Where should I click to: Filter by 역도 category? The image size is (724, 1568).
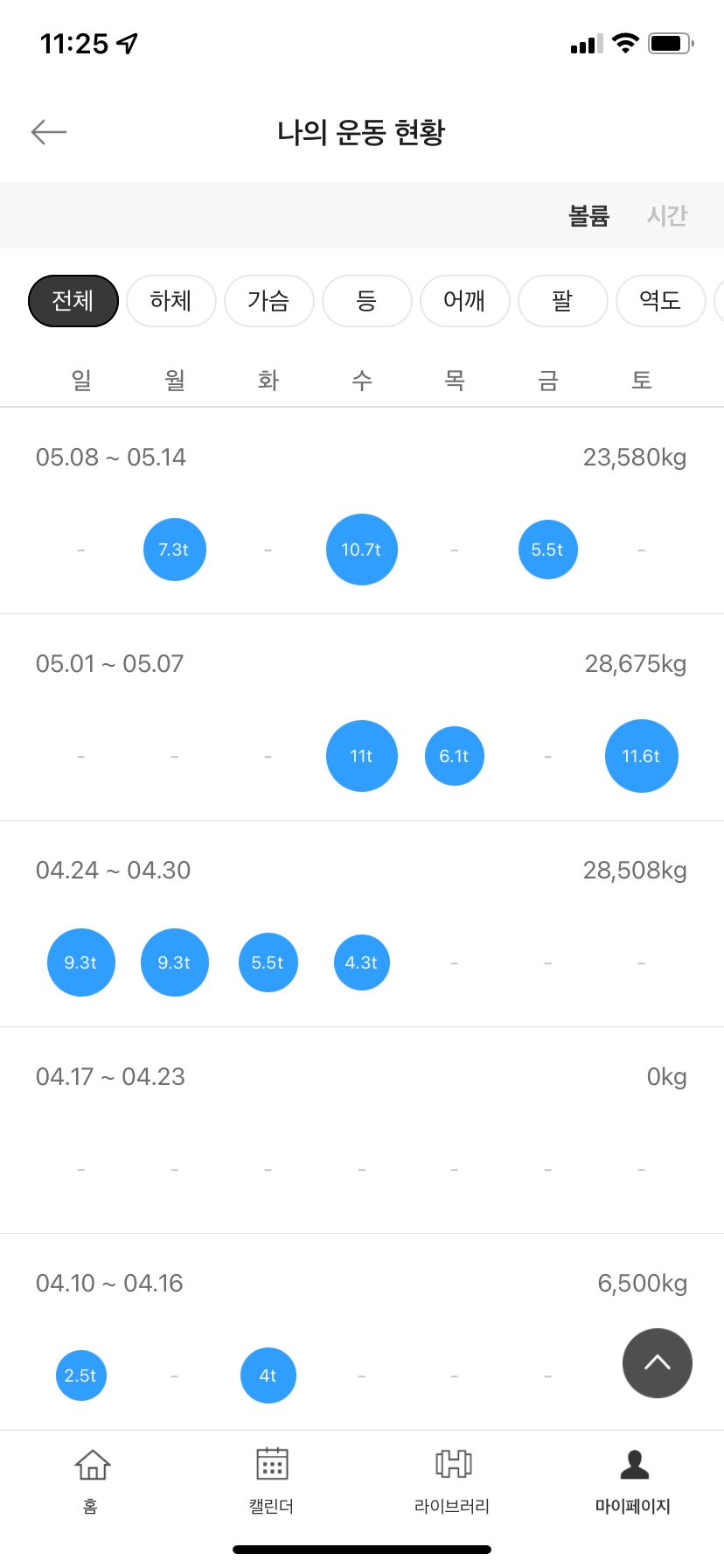(661, 301)
